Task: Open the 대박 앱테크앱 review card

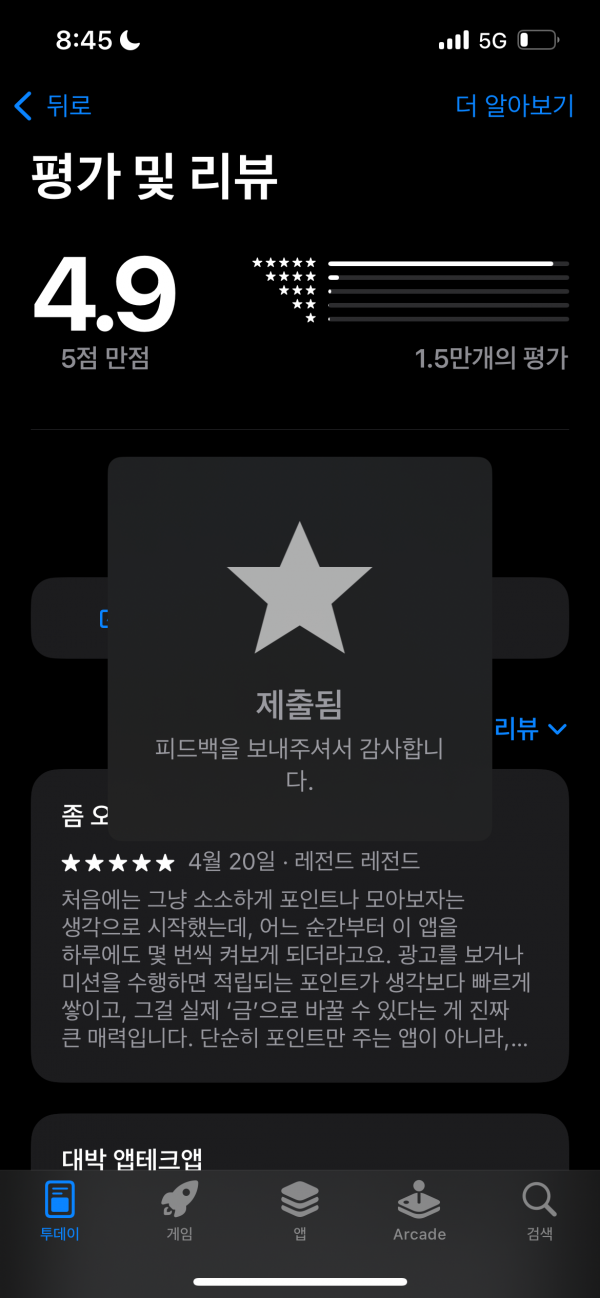Action: [300, 1142]
